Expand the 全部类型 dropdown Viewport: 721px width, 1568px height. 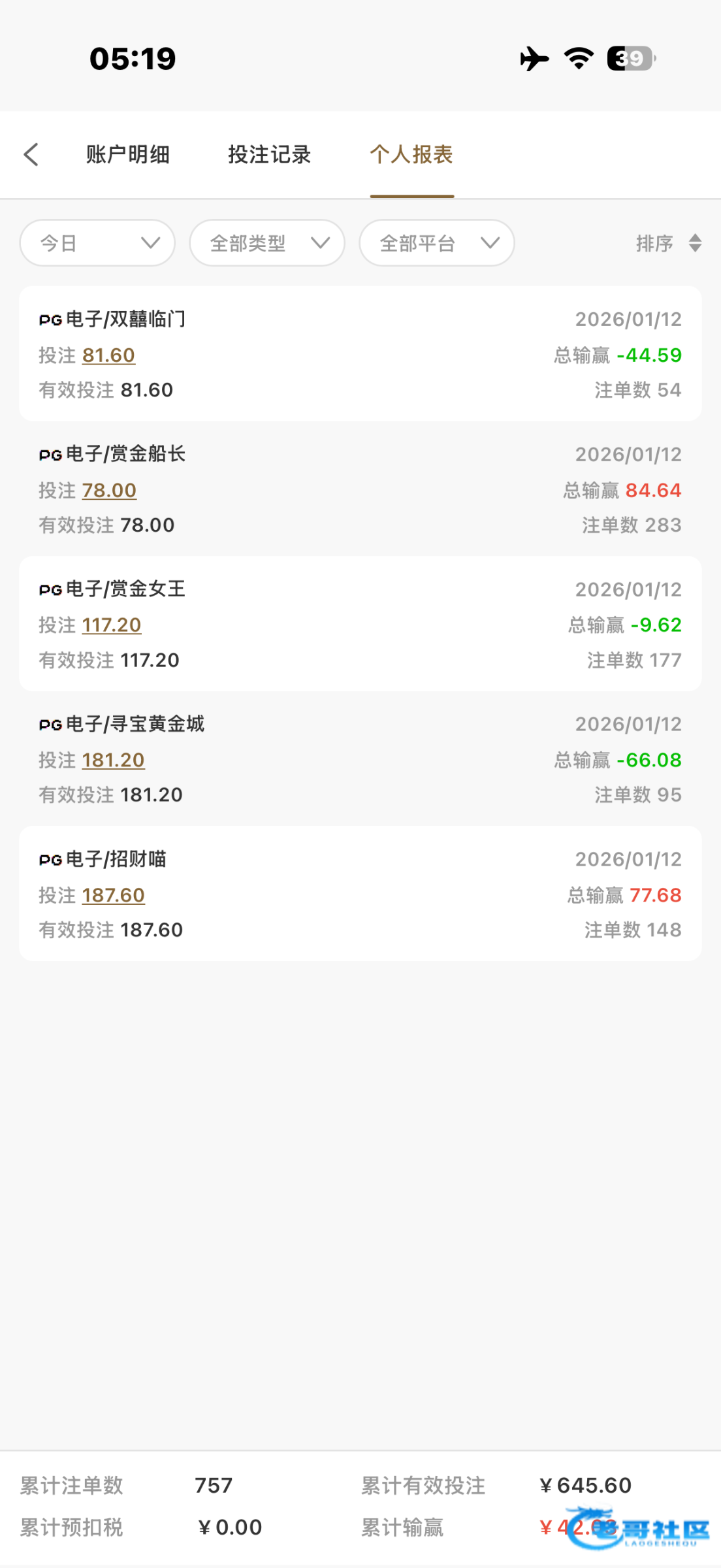coord(267,243)
